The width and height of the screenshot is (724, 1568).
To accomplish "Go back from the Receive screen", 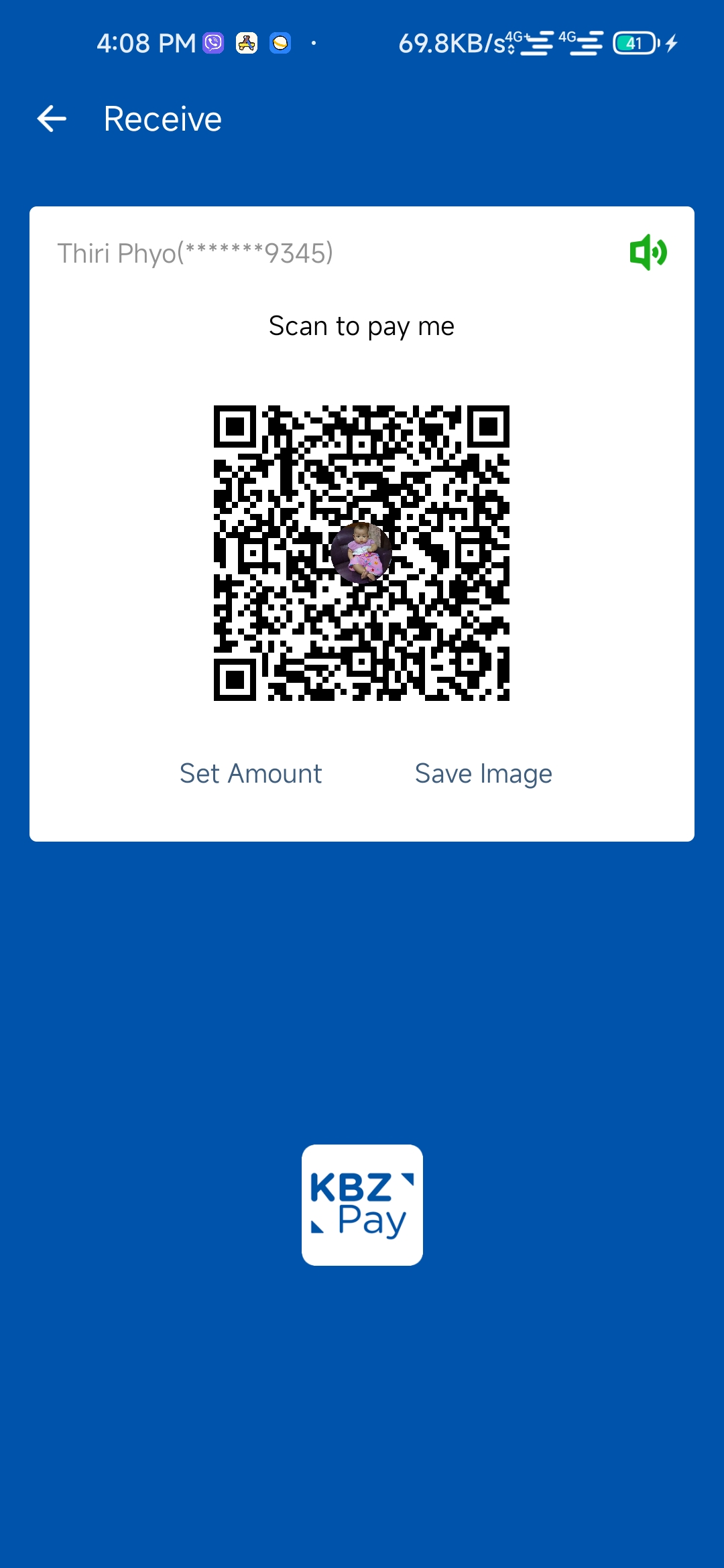I will [x=52, y=119].
